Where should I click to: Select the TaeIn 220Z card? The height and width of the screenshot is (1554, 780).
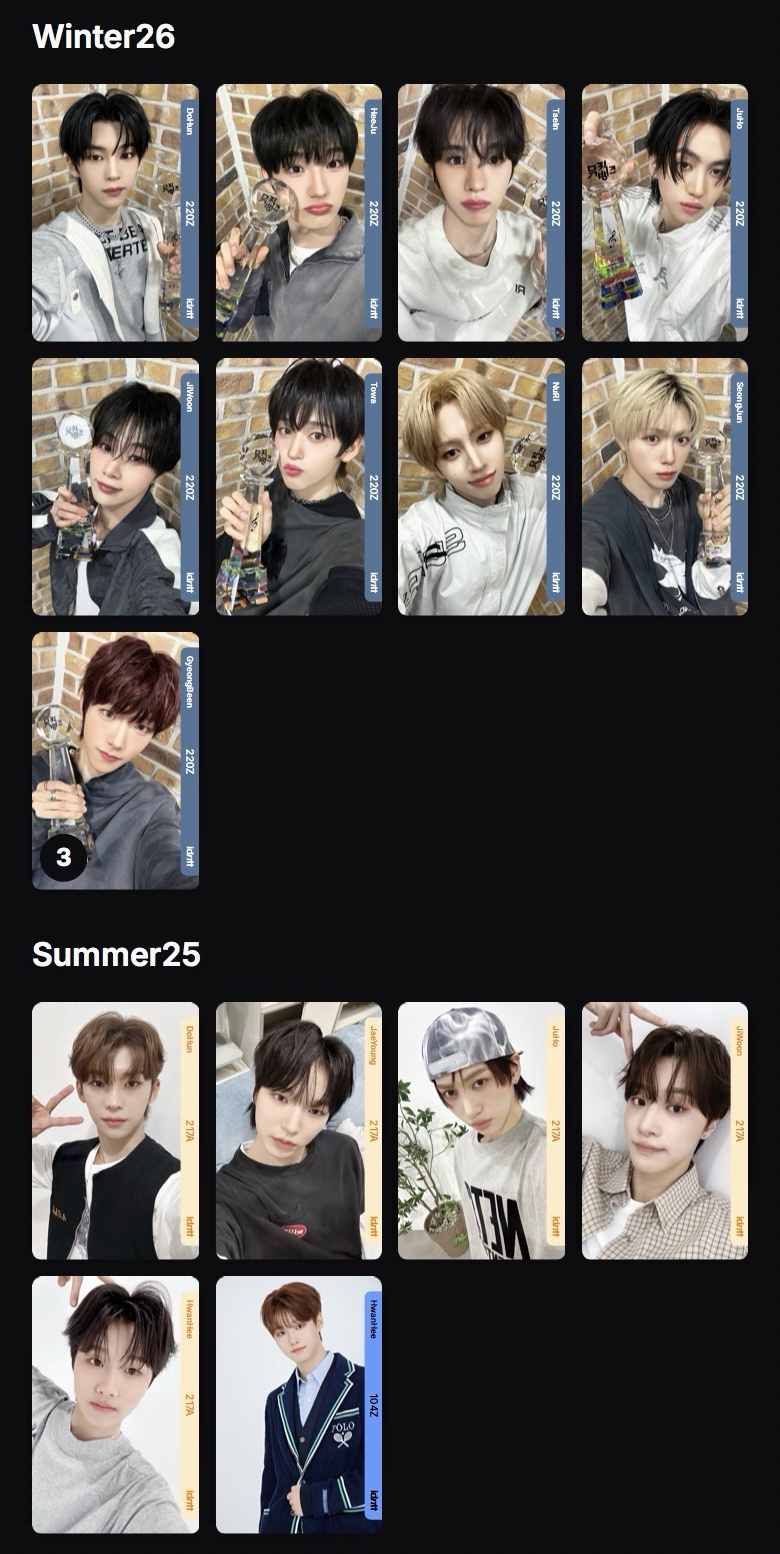point(481,213)
